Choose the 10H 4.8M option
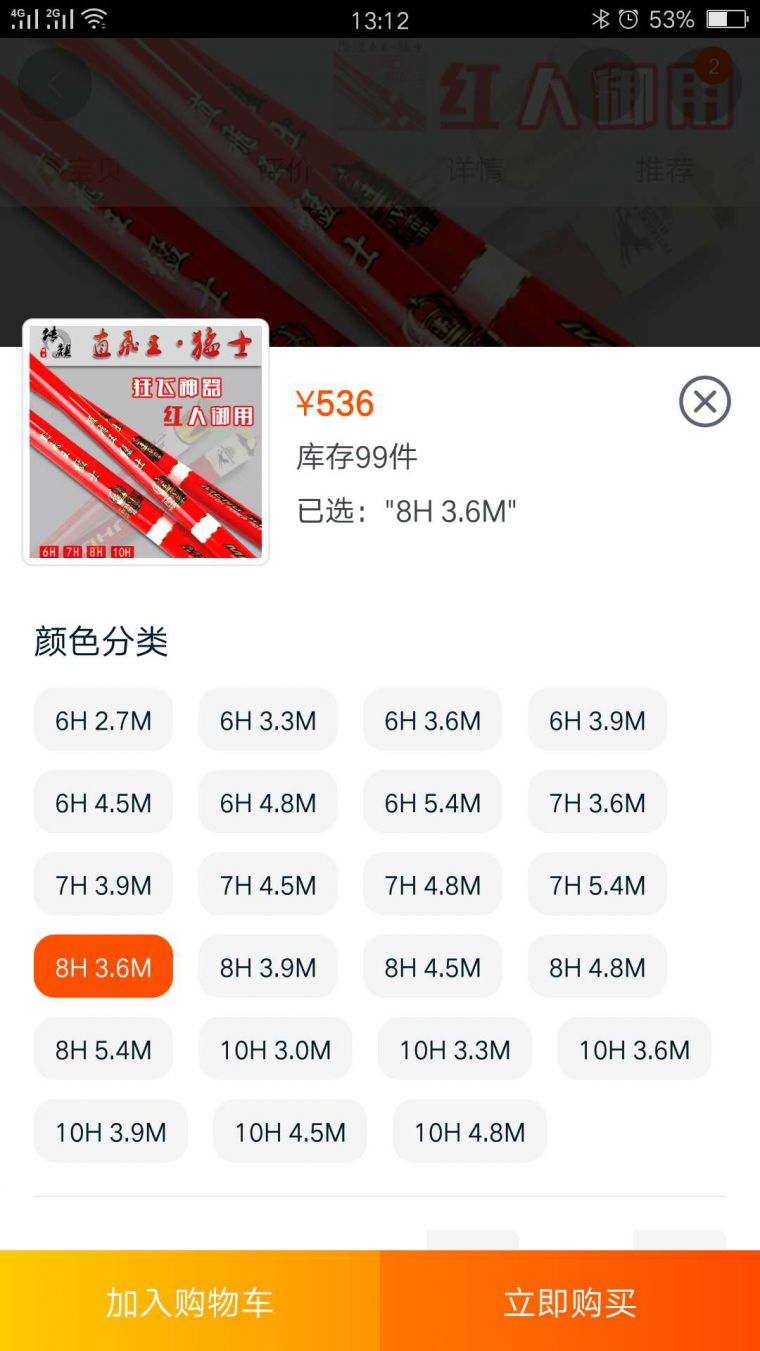760x1351 pixels. (x=469, y=1131)
